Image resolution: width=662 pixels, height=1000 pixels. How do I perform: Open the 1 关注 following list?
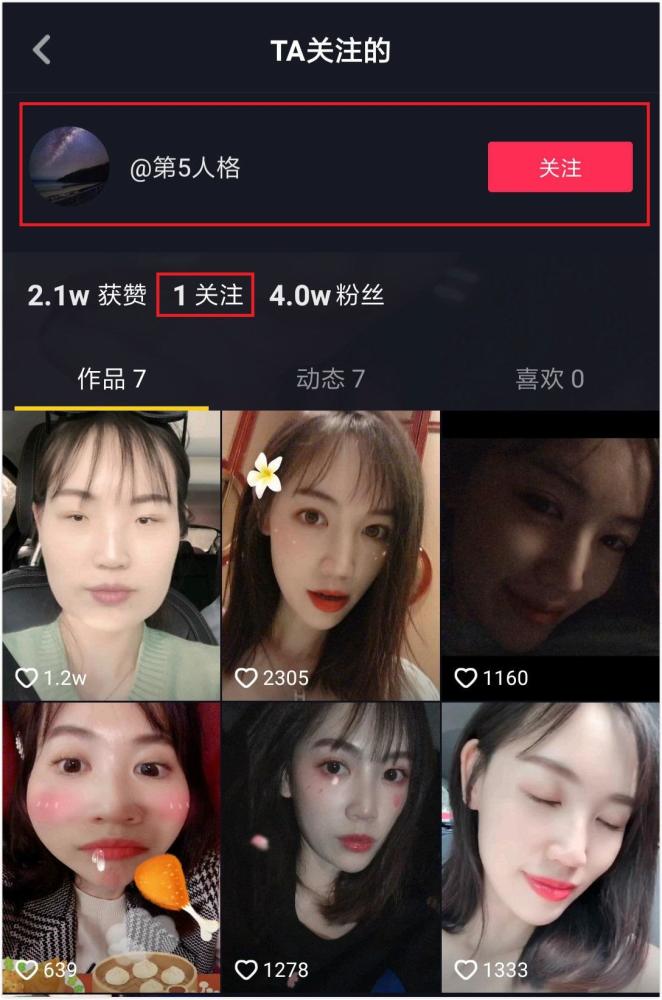coord(206,295)
